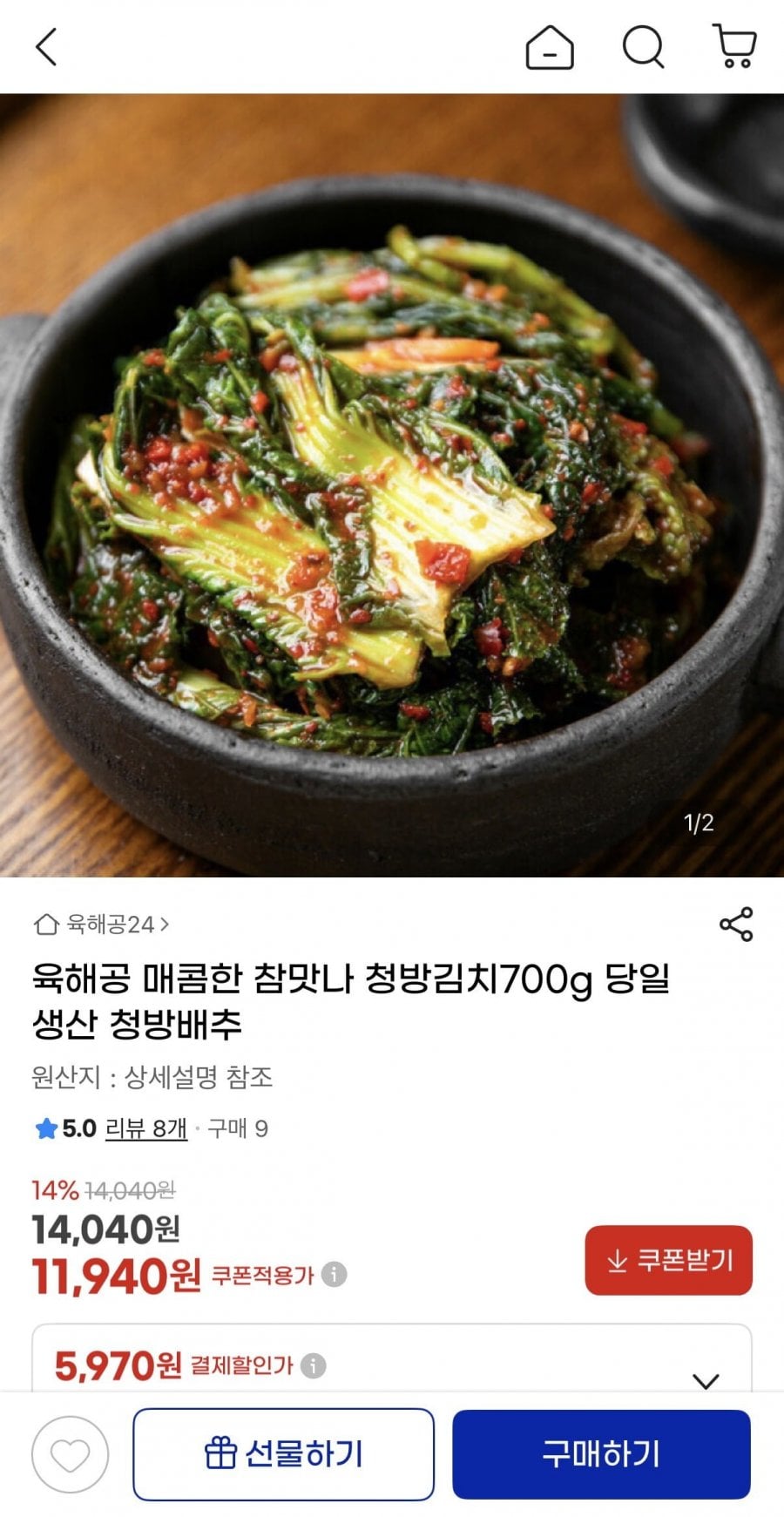This screenshot has width=784, height=1517.
Task: Open the search icon
Action: click(643, 48)
